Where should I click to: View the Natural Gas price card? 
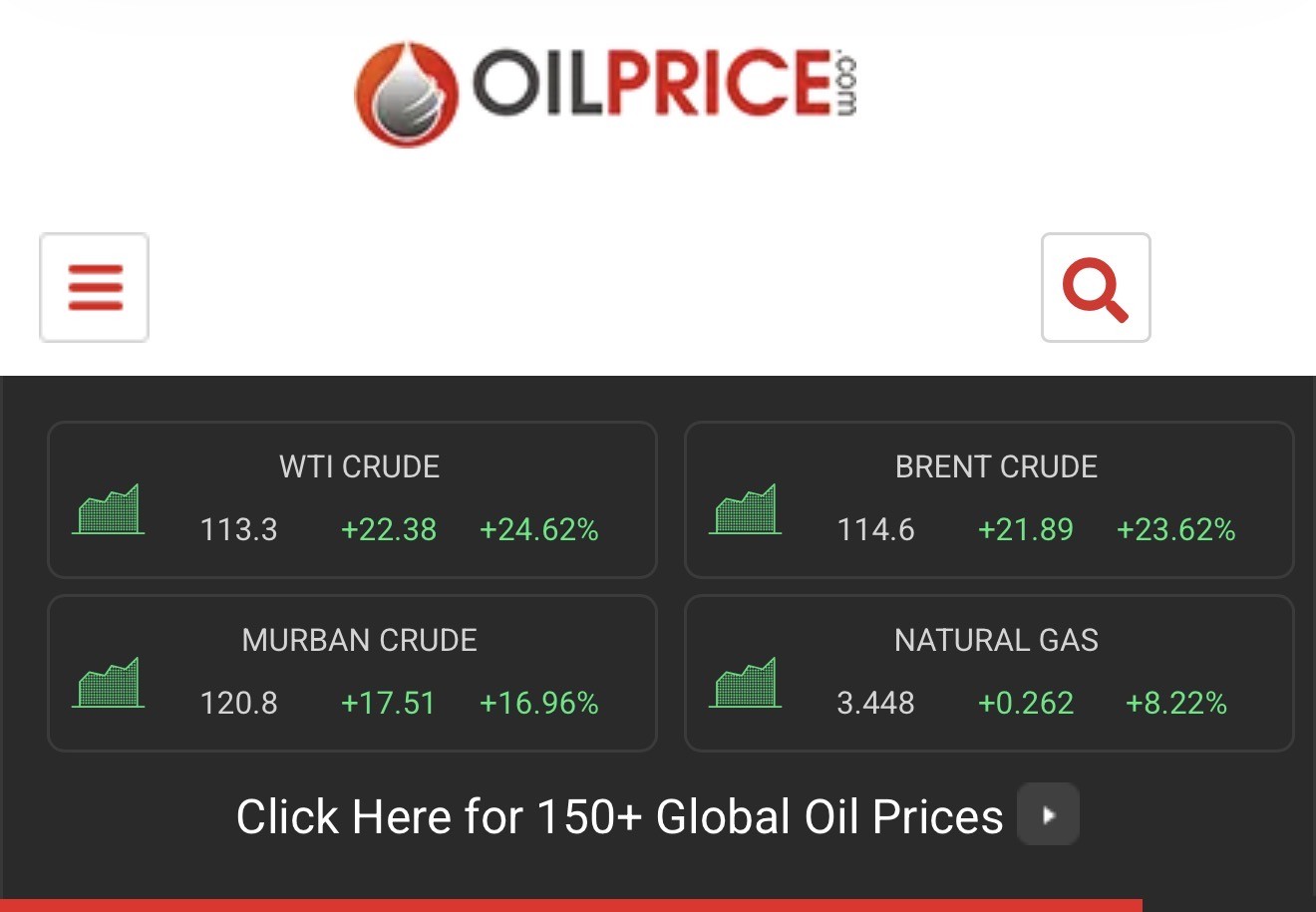tap(989, 674)
